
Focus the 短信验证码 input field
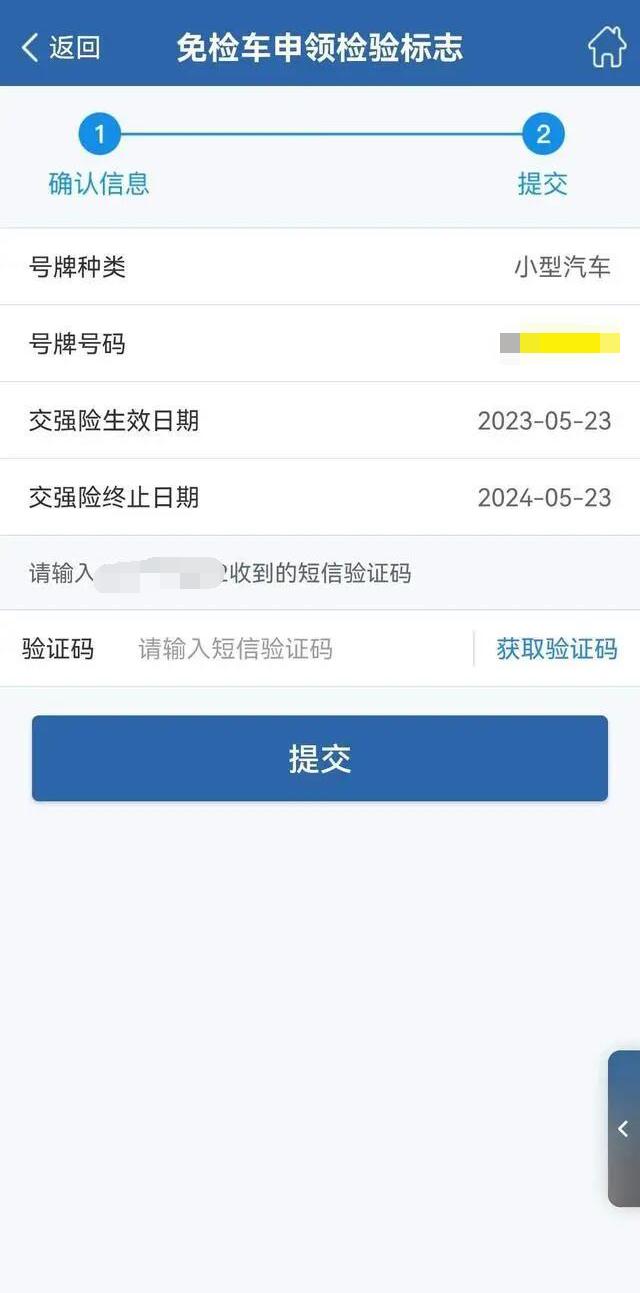300,649
